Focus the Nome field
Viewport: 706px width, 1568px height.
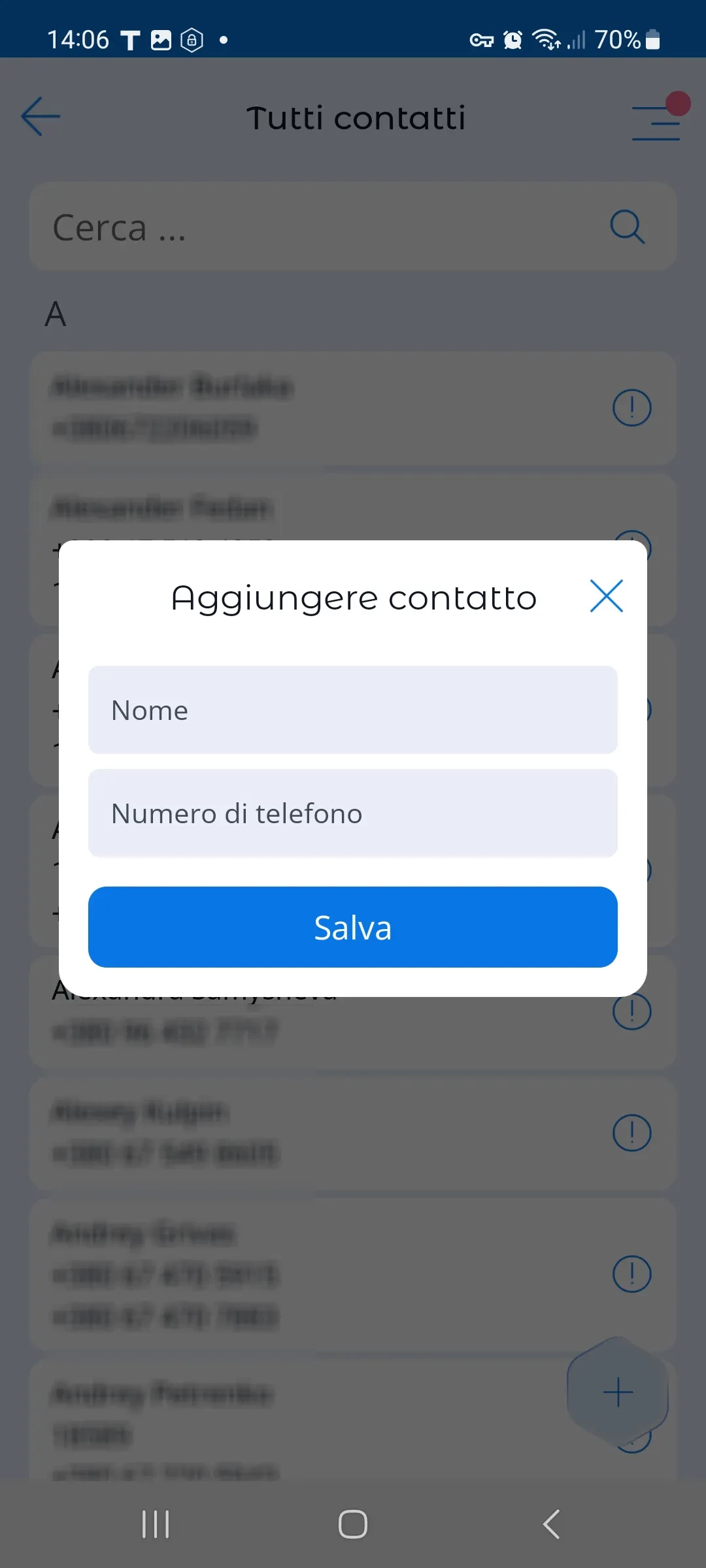tap(353, 710)
